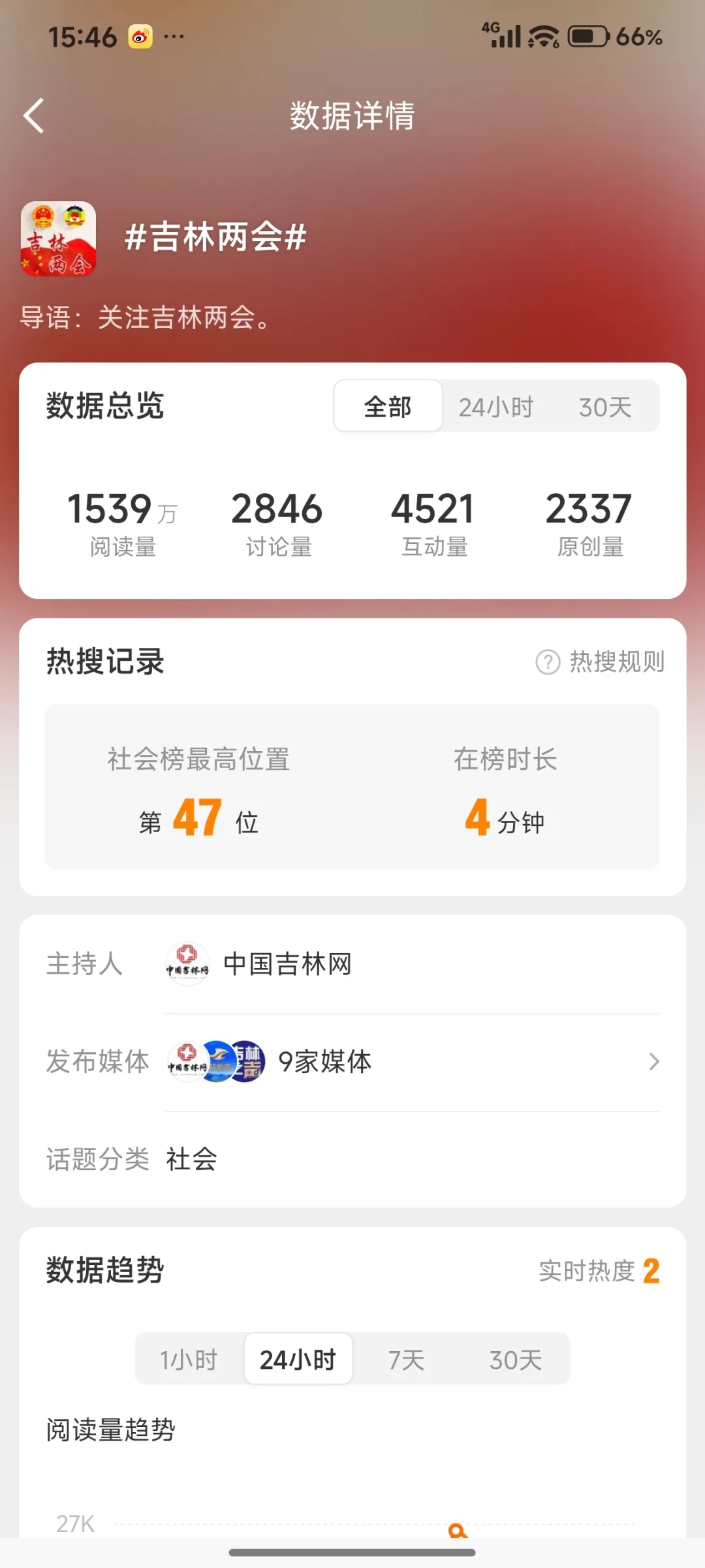Open the #吉林两会# topic avatar
The height and width of the screenshot is (1568, 705).
coord(59,239)
